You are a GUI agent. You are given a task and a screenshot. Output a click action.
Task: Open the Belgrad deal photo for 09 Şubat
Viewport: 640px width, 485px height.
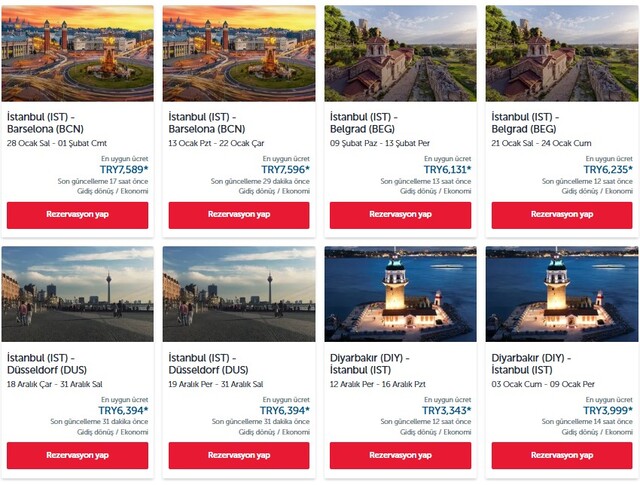(400, 53)
